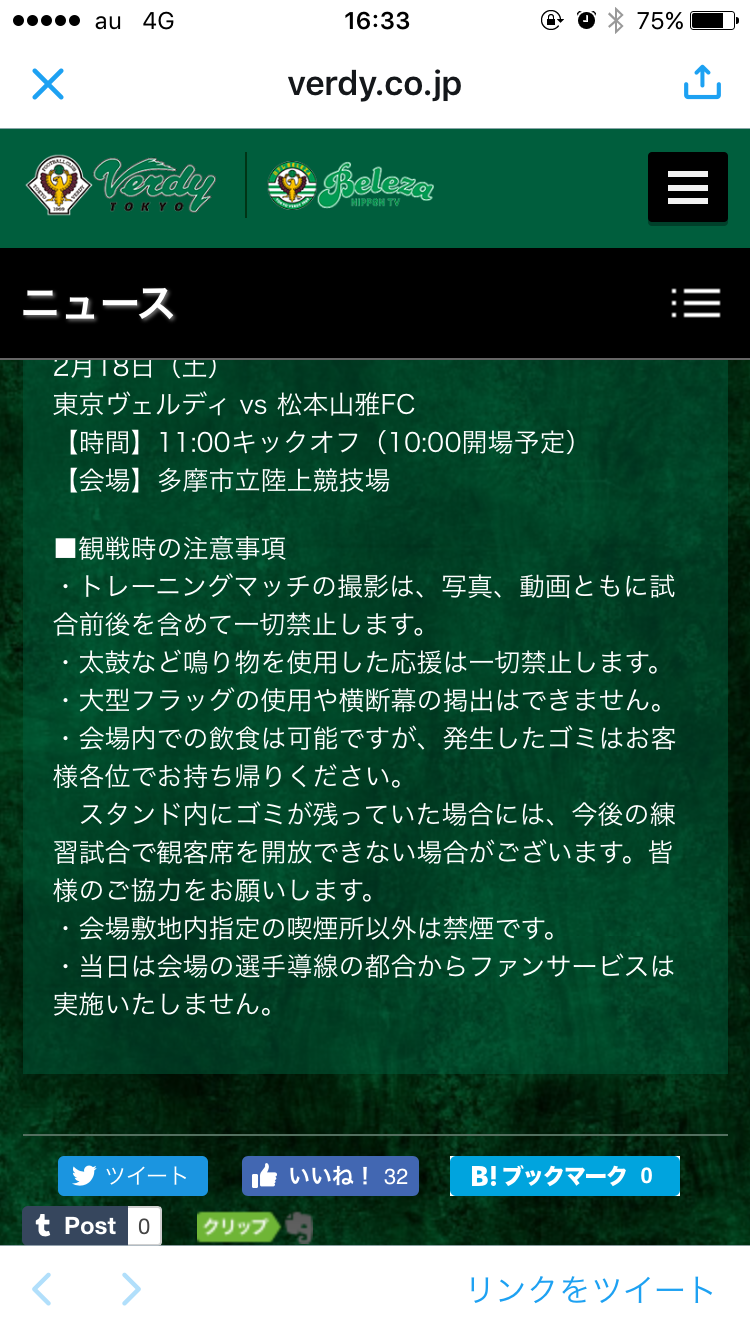Tweet this article with ツイート button

point(132,1176)
